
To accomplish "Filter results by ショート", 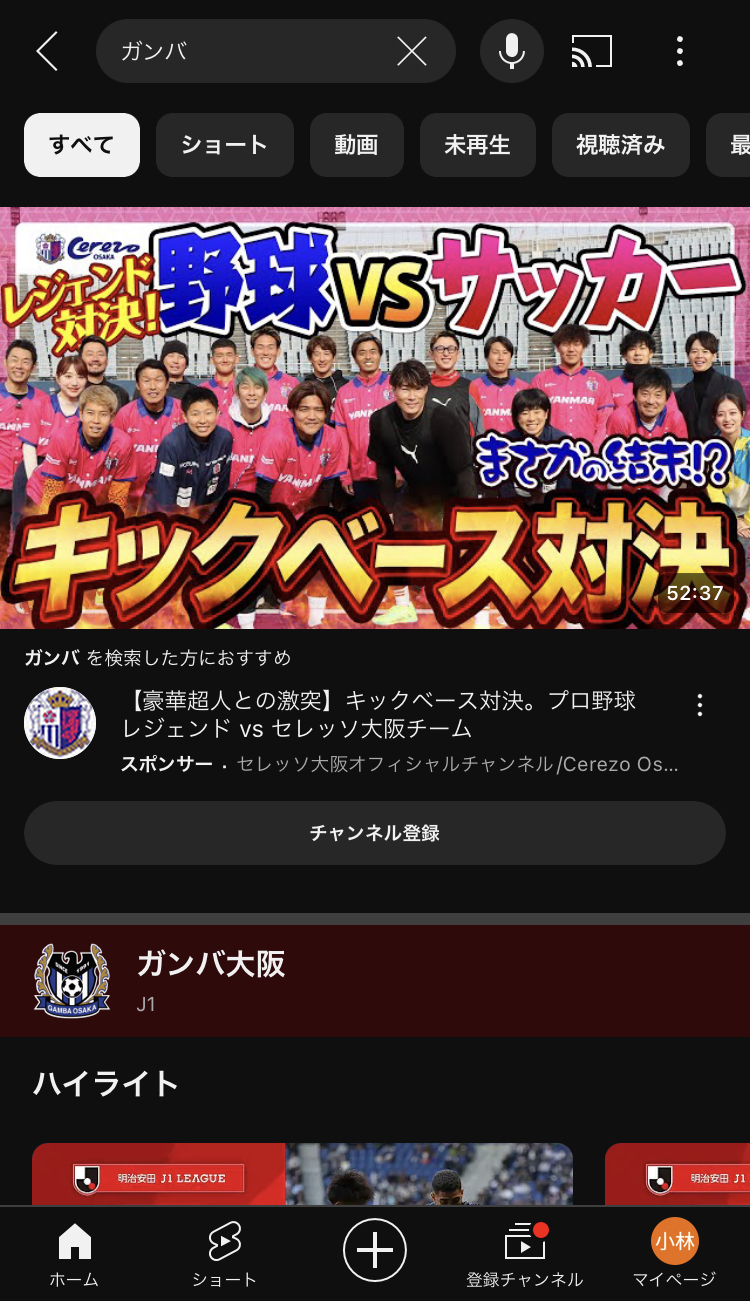I will (x=225, y=145).
